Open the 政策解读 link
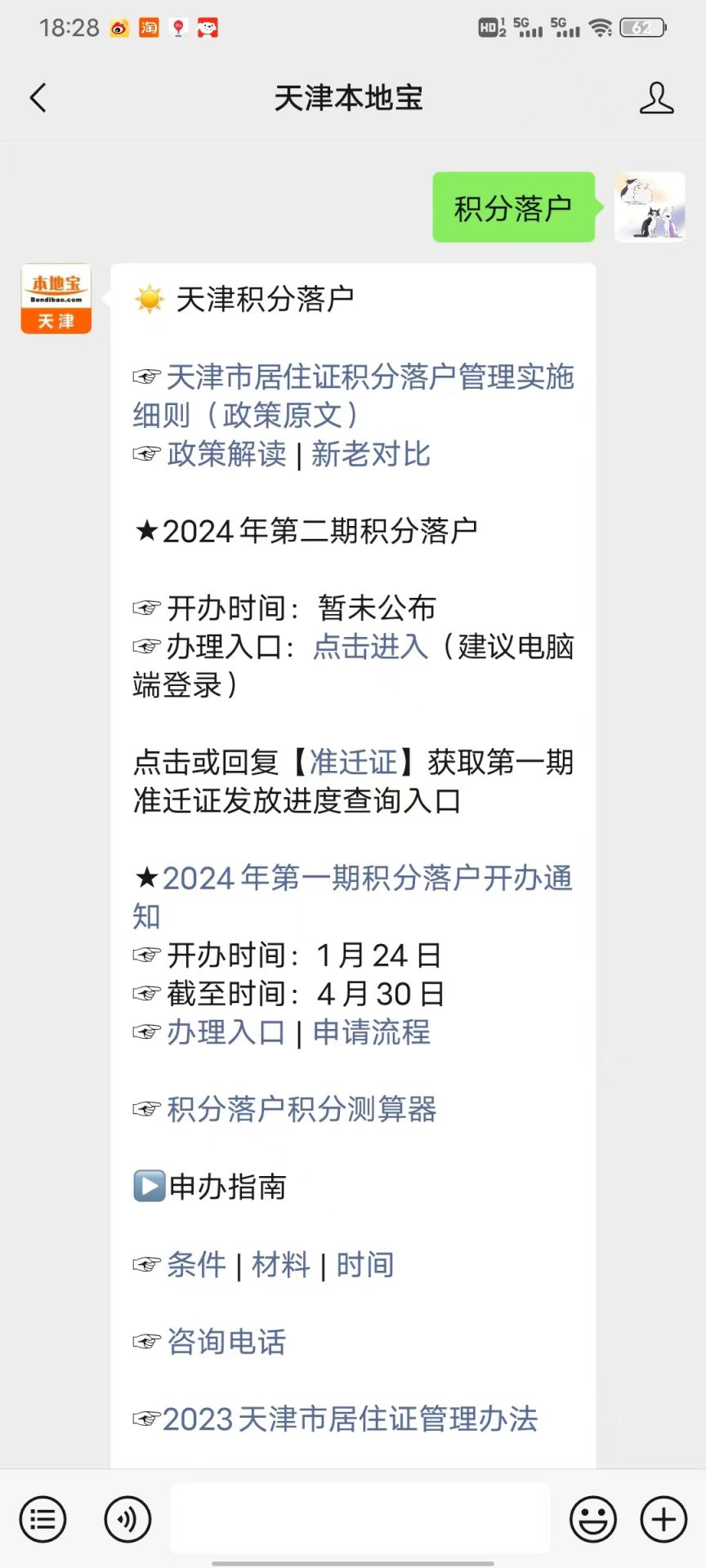 (227, 454)
